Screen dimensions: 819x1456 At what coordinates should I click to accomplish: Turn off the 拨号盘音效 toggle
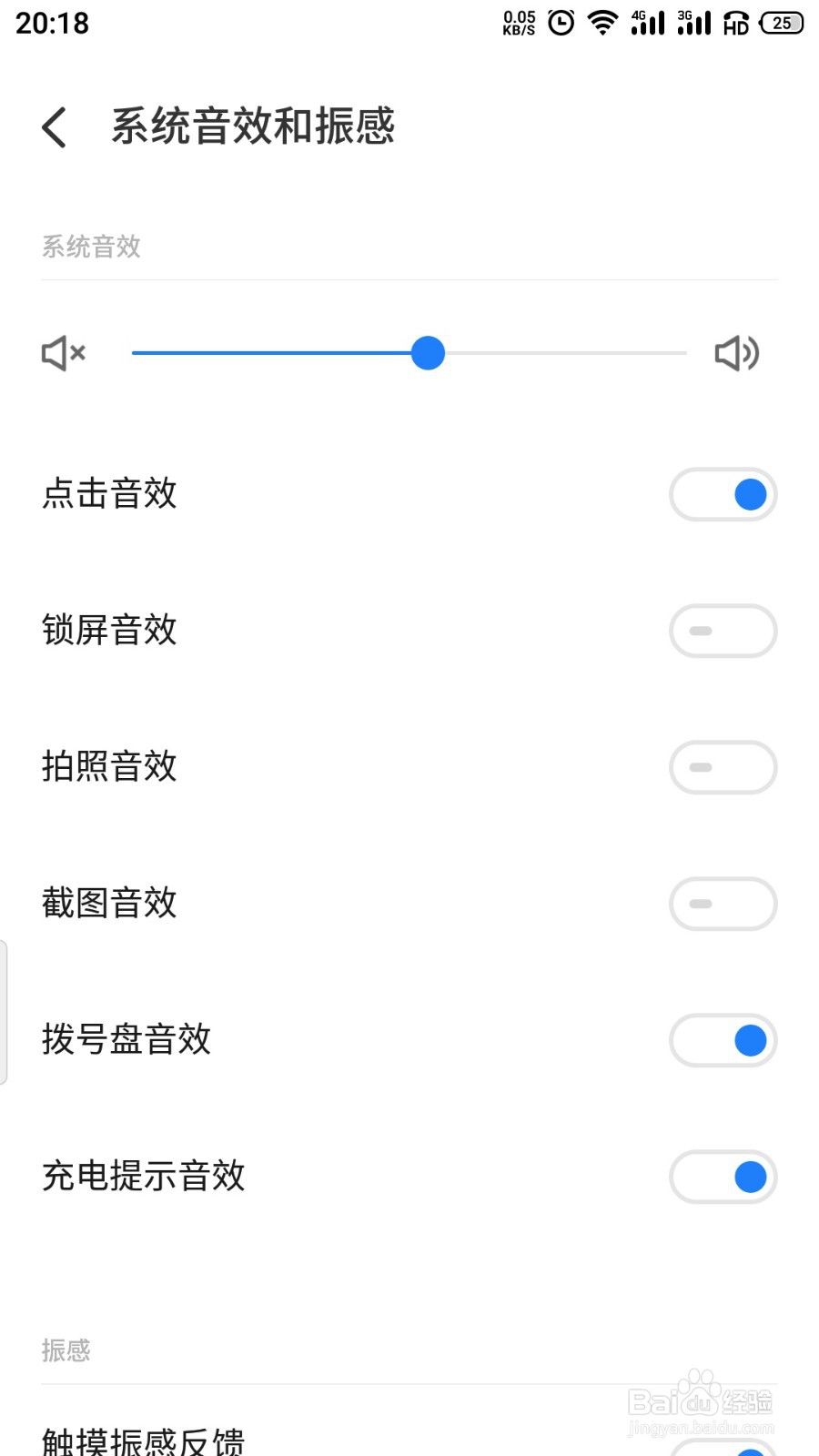(x=723, y=1040)
